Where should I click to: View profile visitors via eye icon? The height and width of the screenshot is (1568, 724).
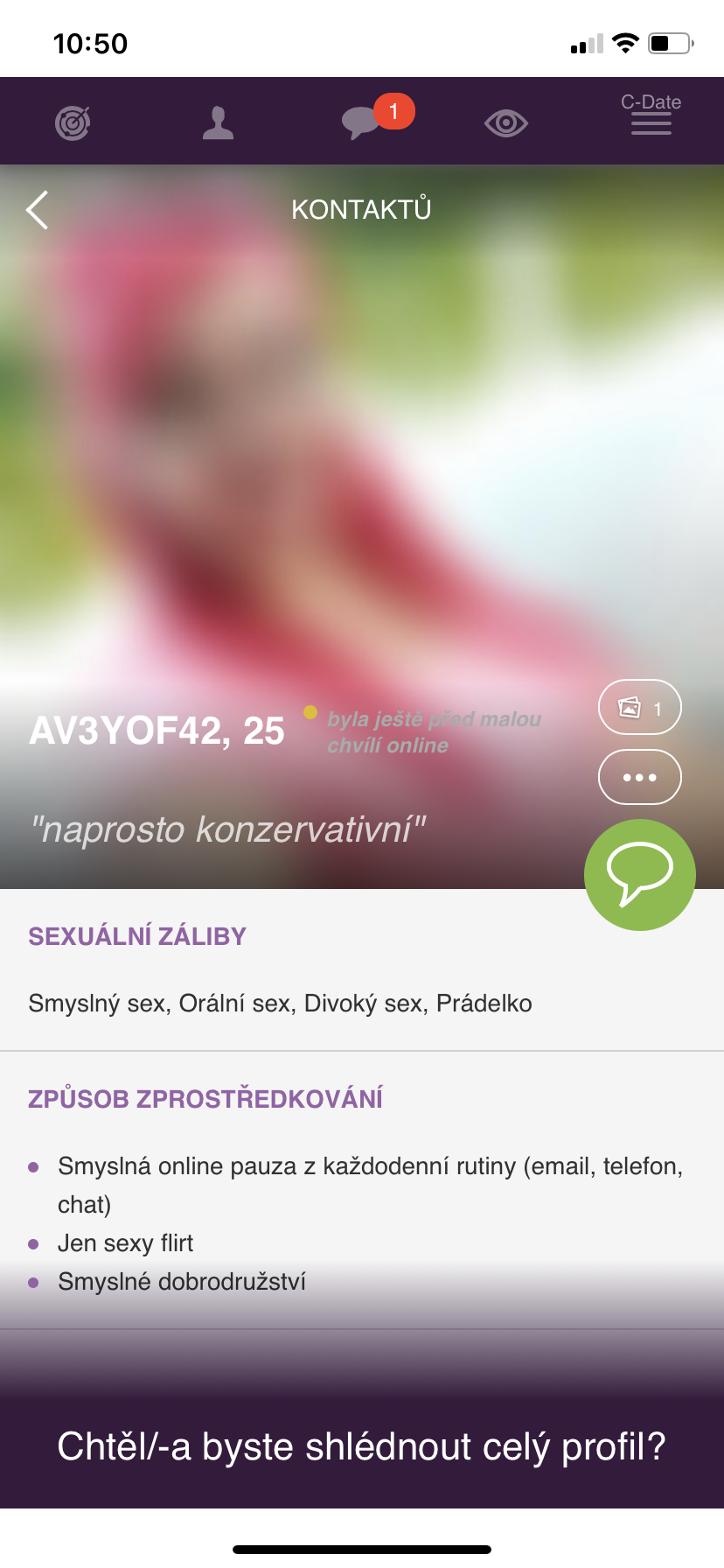point(506,123)
